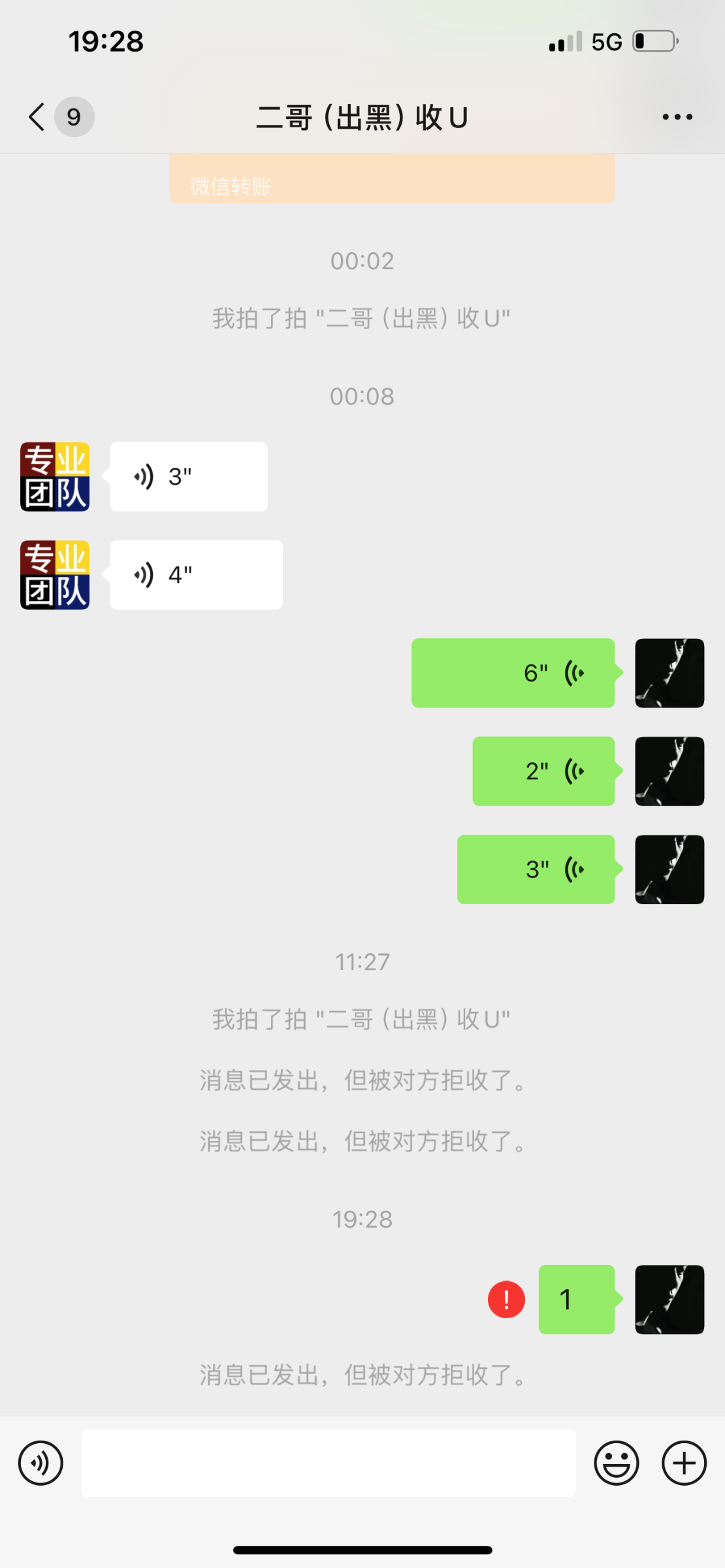Go back to the chat list

pos(37,117)
